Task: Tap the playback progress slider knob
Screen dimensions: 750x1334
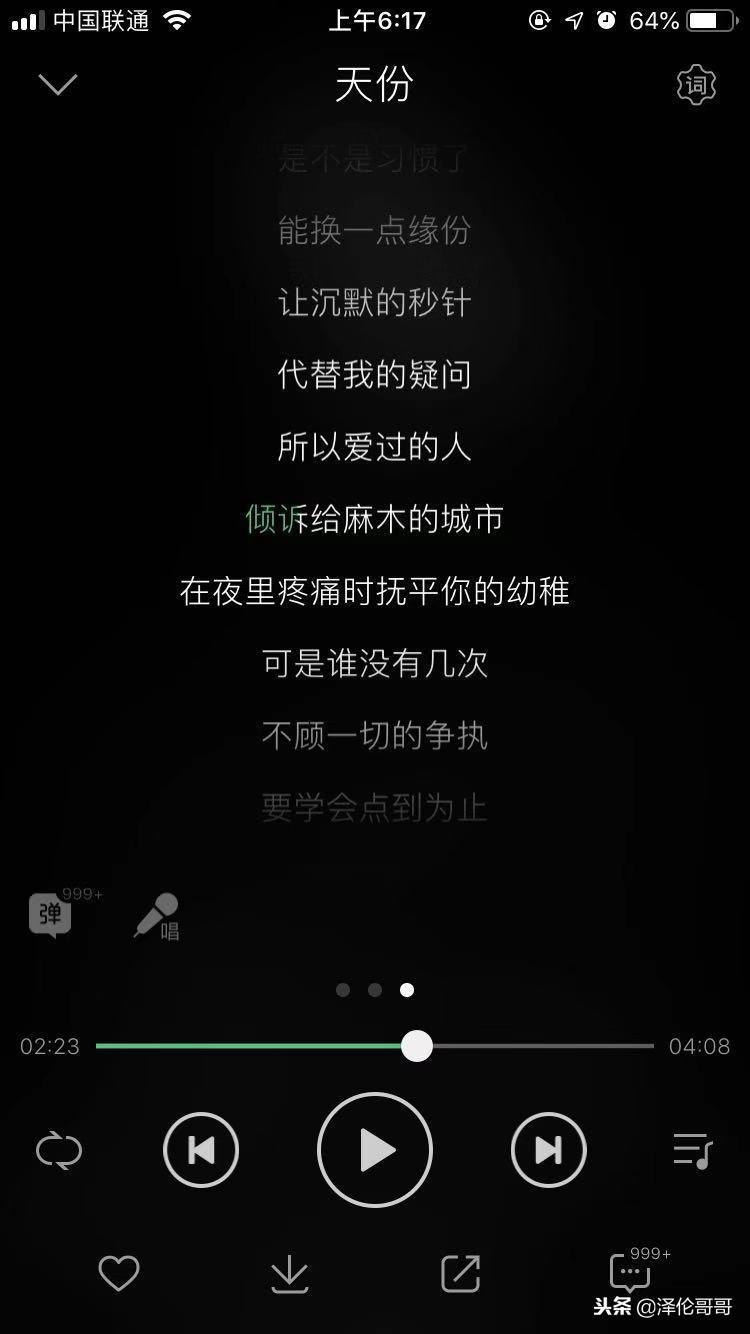Action: [x=417, y=1046]
